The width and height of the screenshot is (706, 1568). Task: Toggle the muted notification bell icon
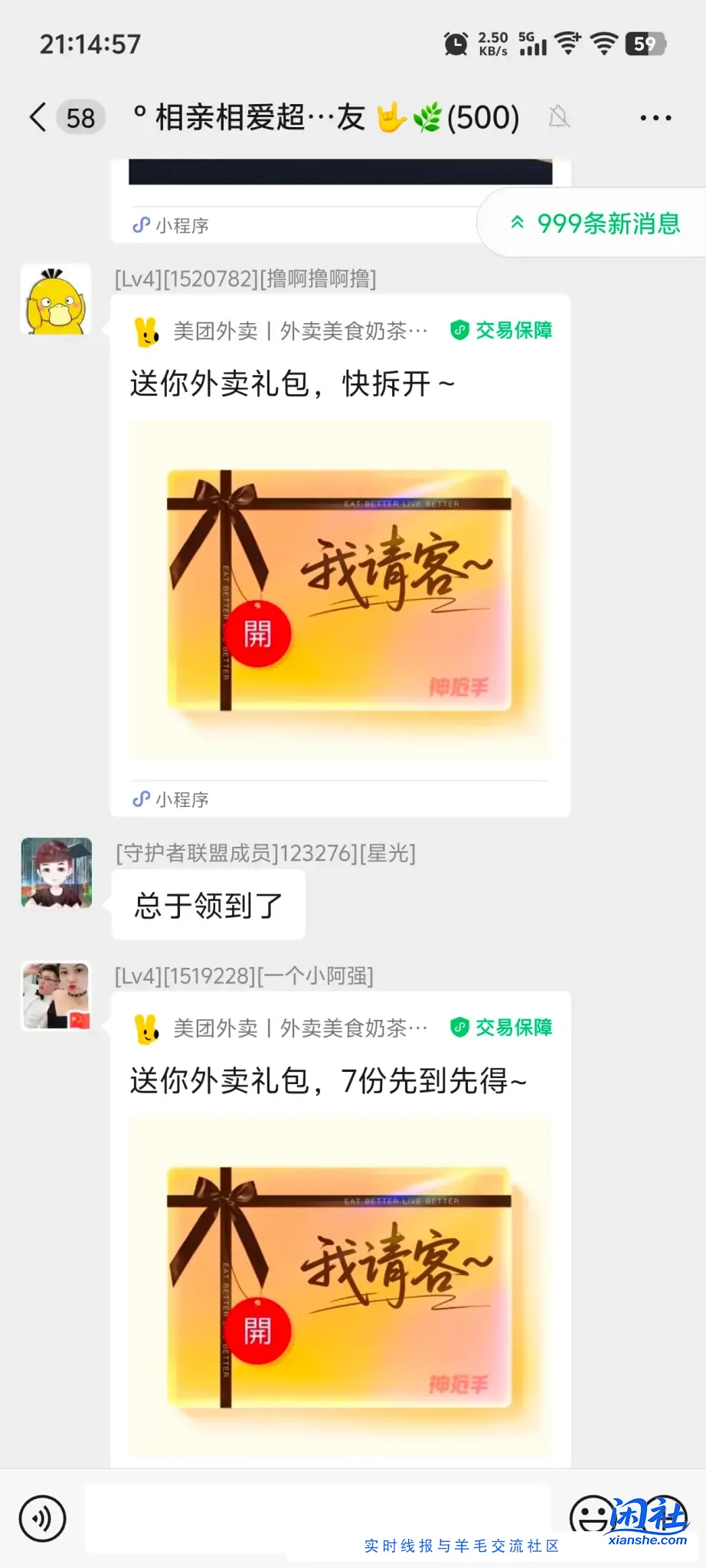(x=560, y=116)
